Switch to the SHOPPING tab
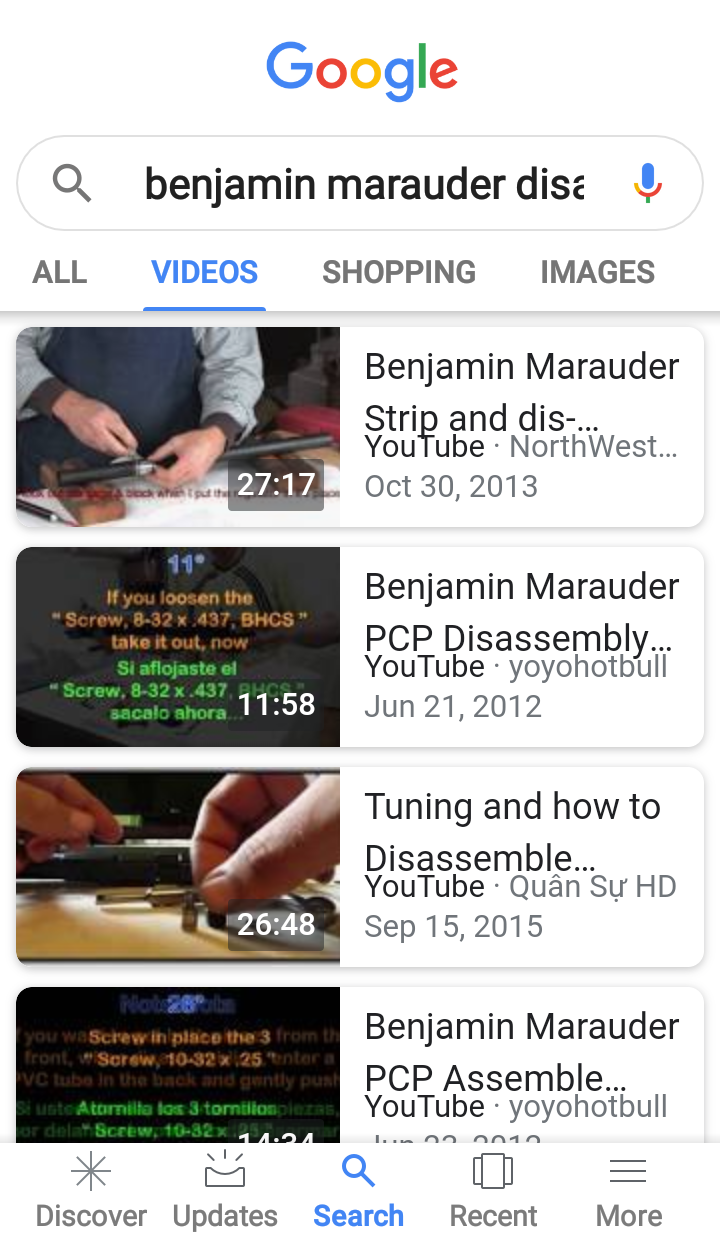 pos(399,272)
